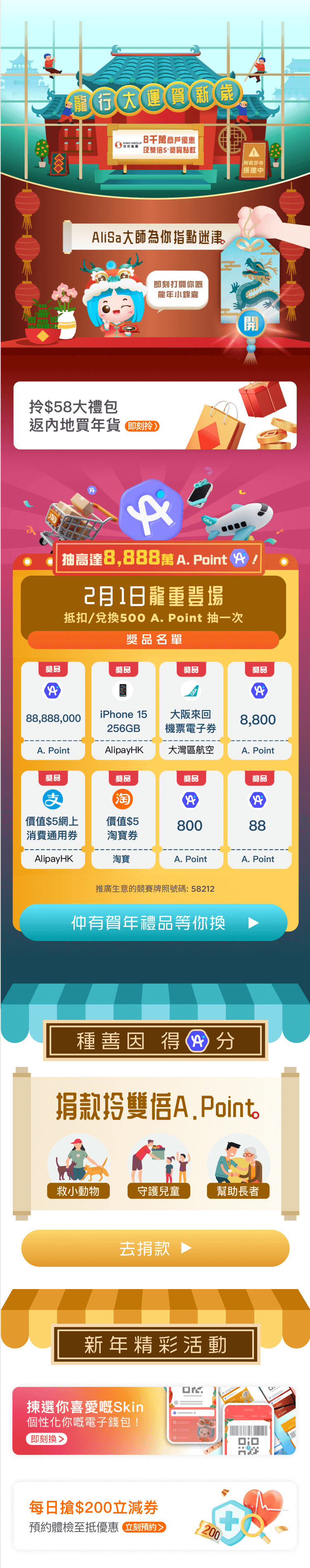Tap 立刻預約 on the $200 立減券 banner
The image size is (310, 1568).
click(144, 1527)
